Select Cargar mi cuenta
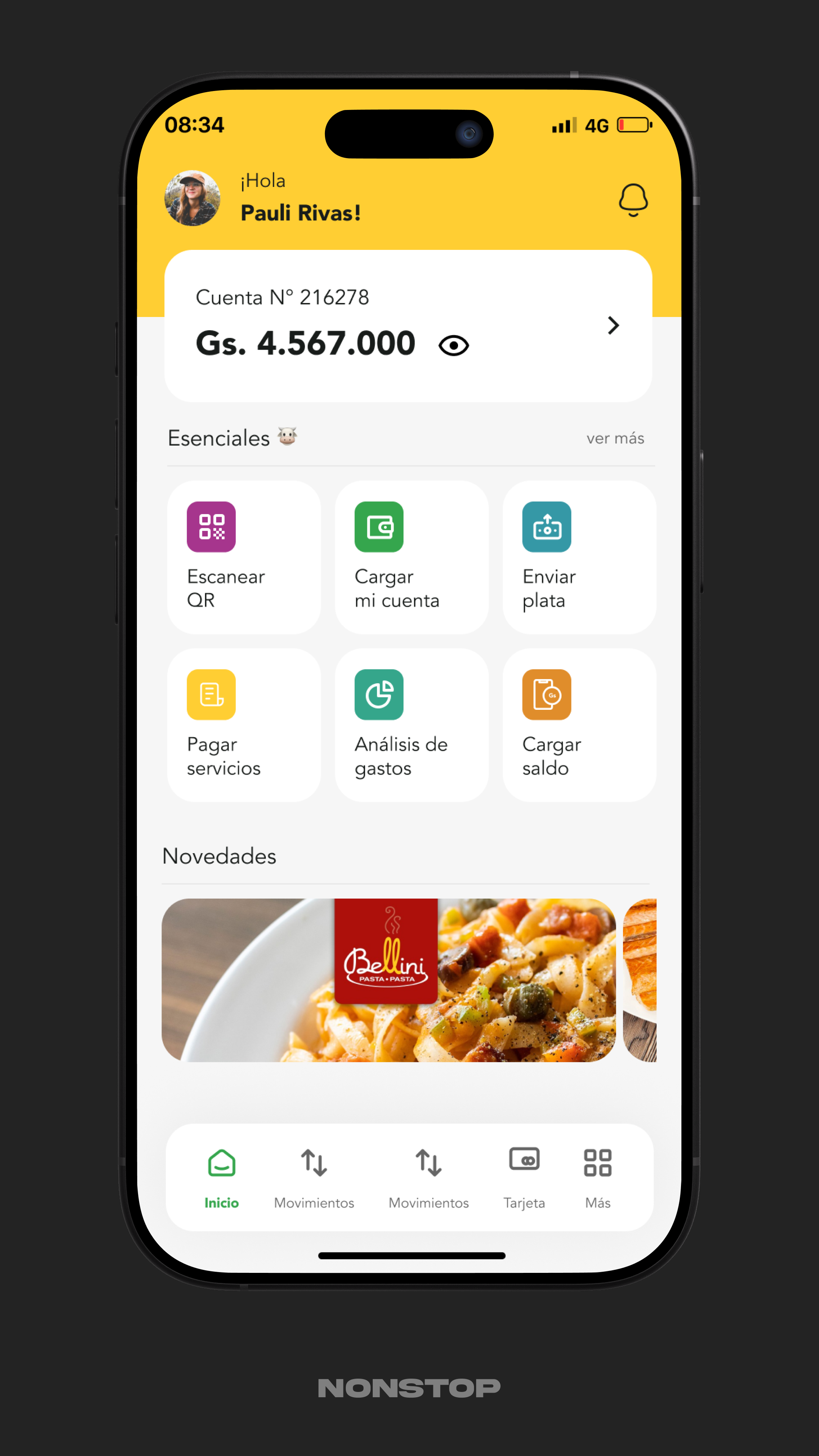Image resolution: width=819 pixels, height=1456 pixels. click(x=411, y=557)
